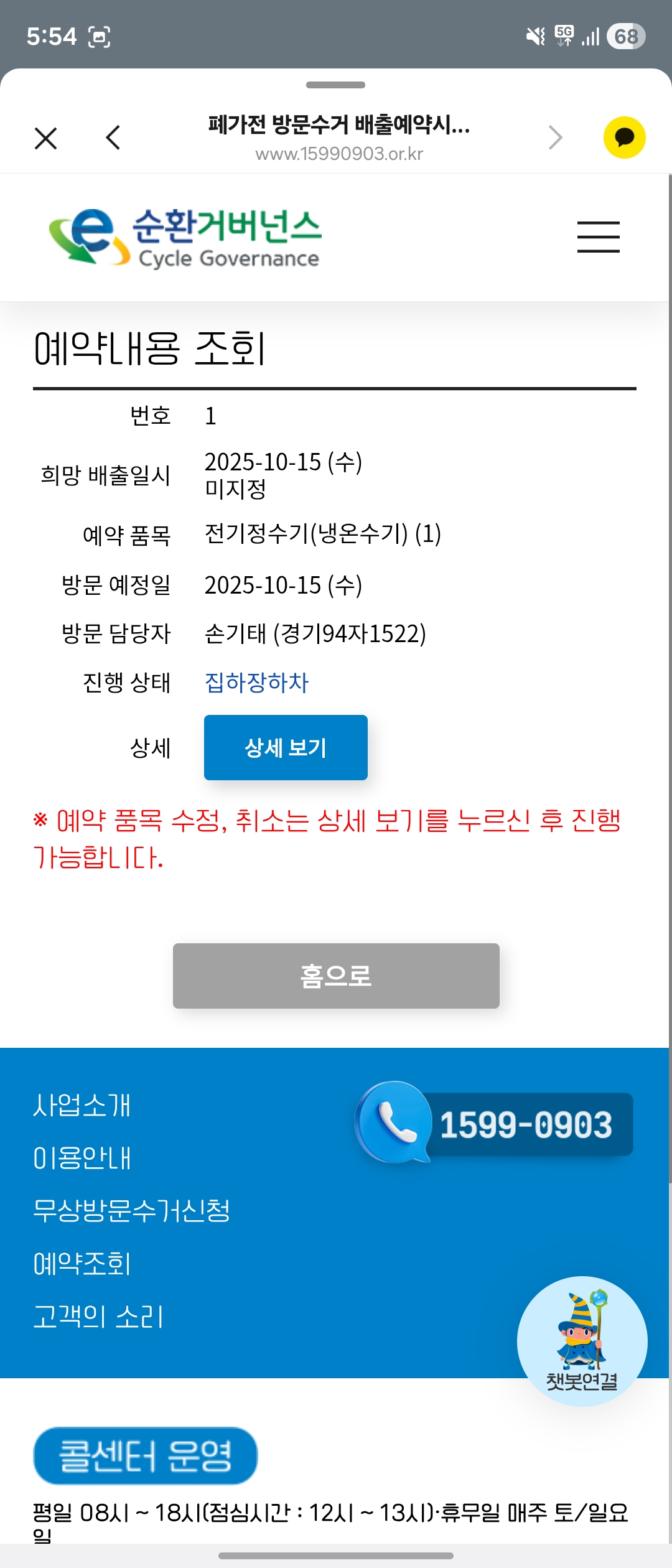Open 무상방문수거신청 link
672x1568 pixels.
(131, 1211)
